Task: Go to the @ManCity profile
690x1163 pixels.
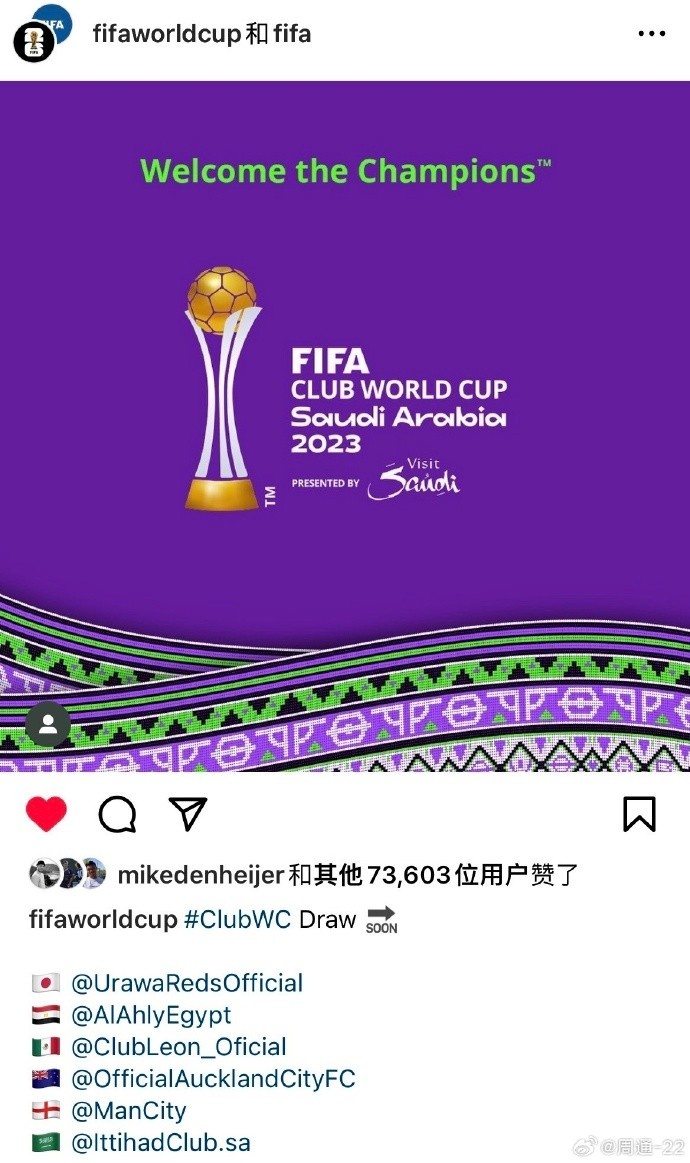Action: [129, 1111]
